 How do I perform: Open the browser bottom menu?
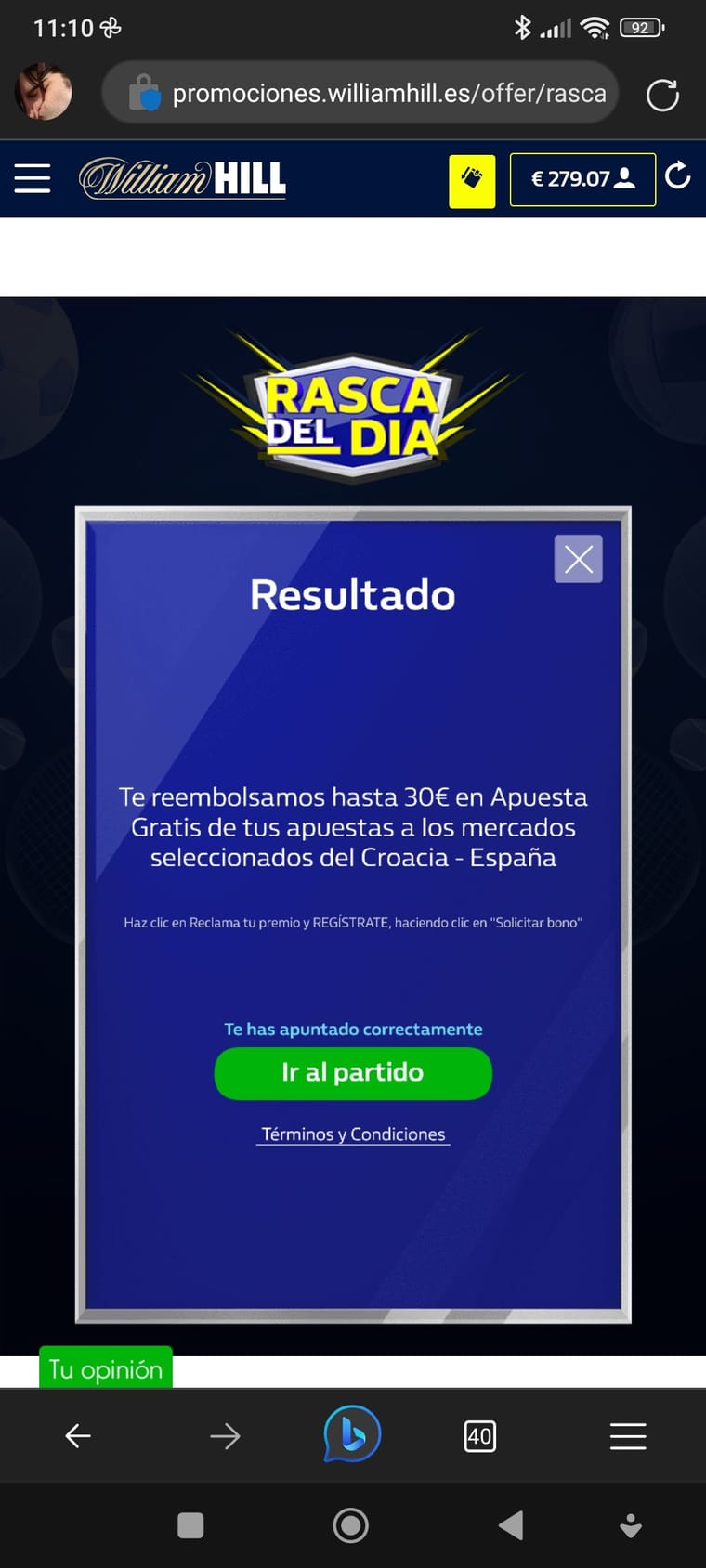coord(628,1436)
